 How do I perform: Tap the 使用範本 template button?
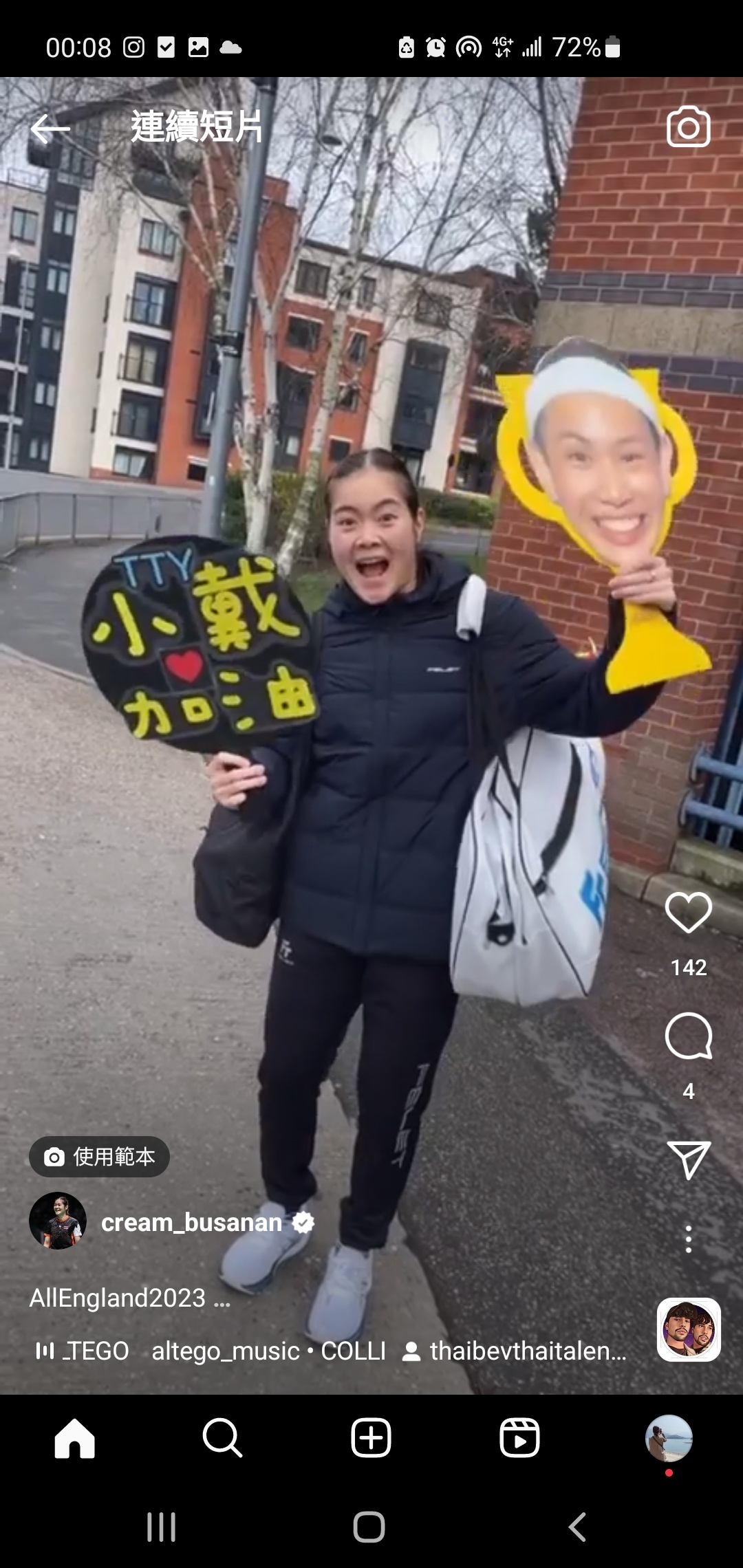click(x=100, y=1157)
